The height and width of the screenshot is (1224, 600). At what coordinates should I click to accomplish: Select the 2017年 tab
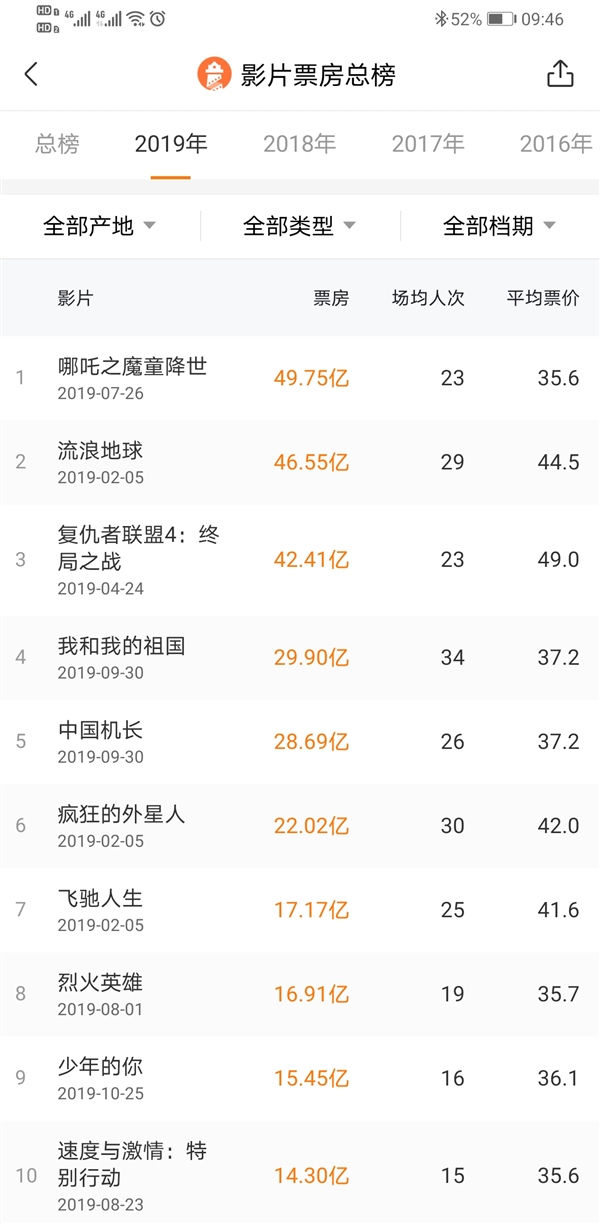pos(428,144)
